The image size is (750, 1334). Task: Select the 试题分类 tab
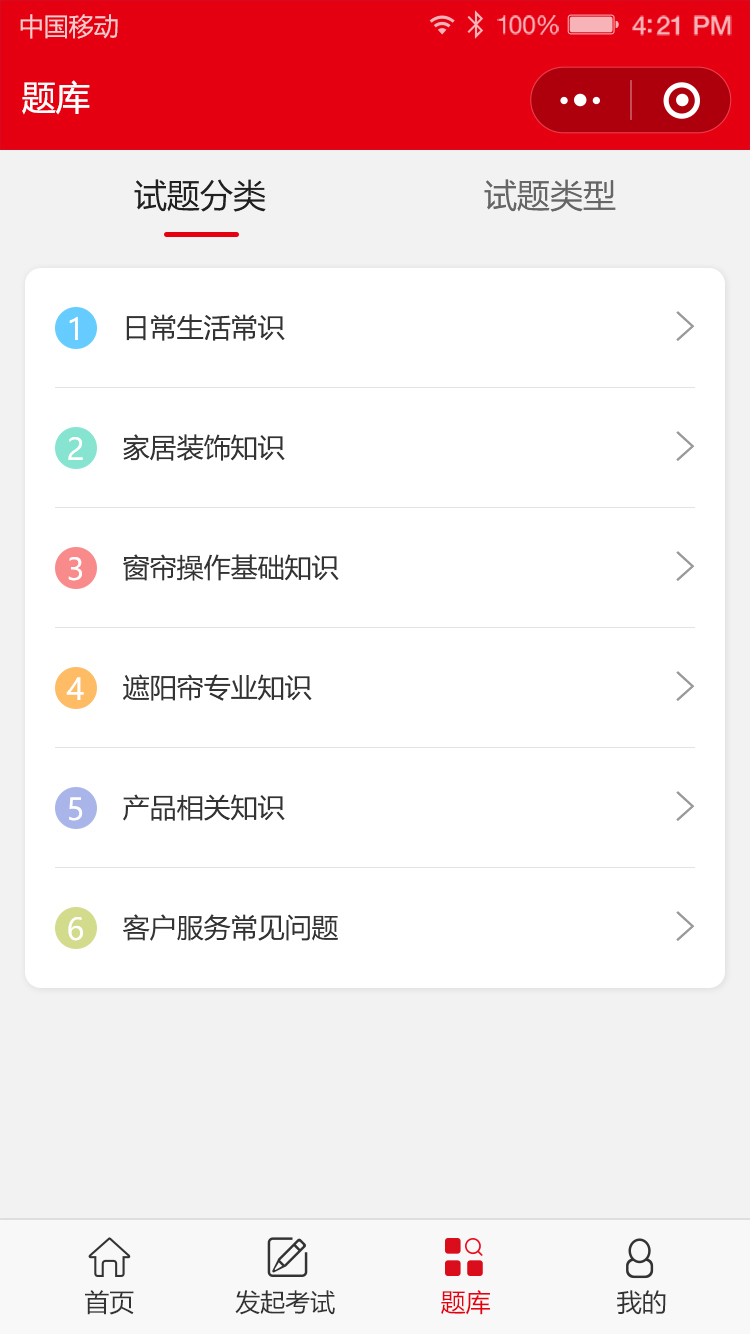click(200, 197)
